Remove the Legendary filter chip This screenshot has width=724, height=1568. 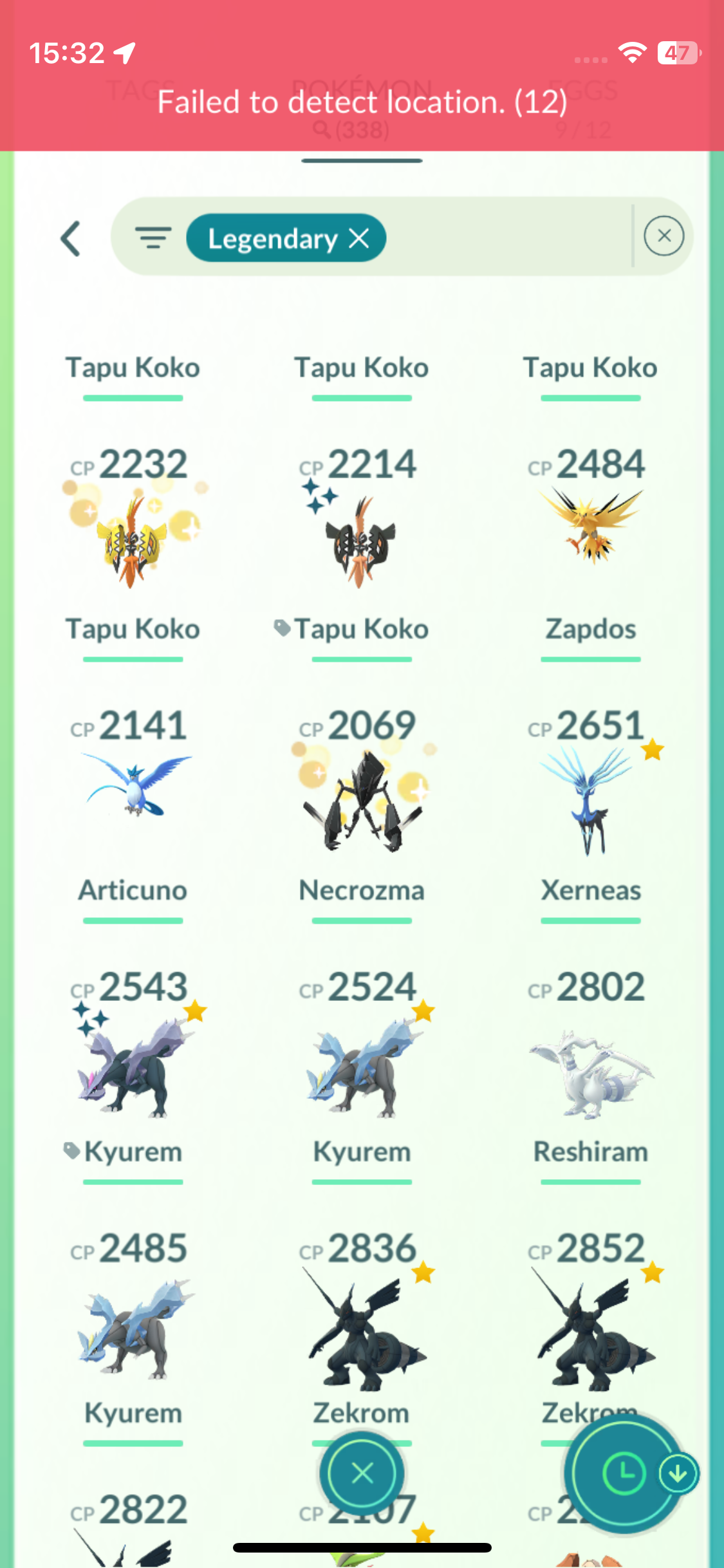tap(359, 238)
